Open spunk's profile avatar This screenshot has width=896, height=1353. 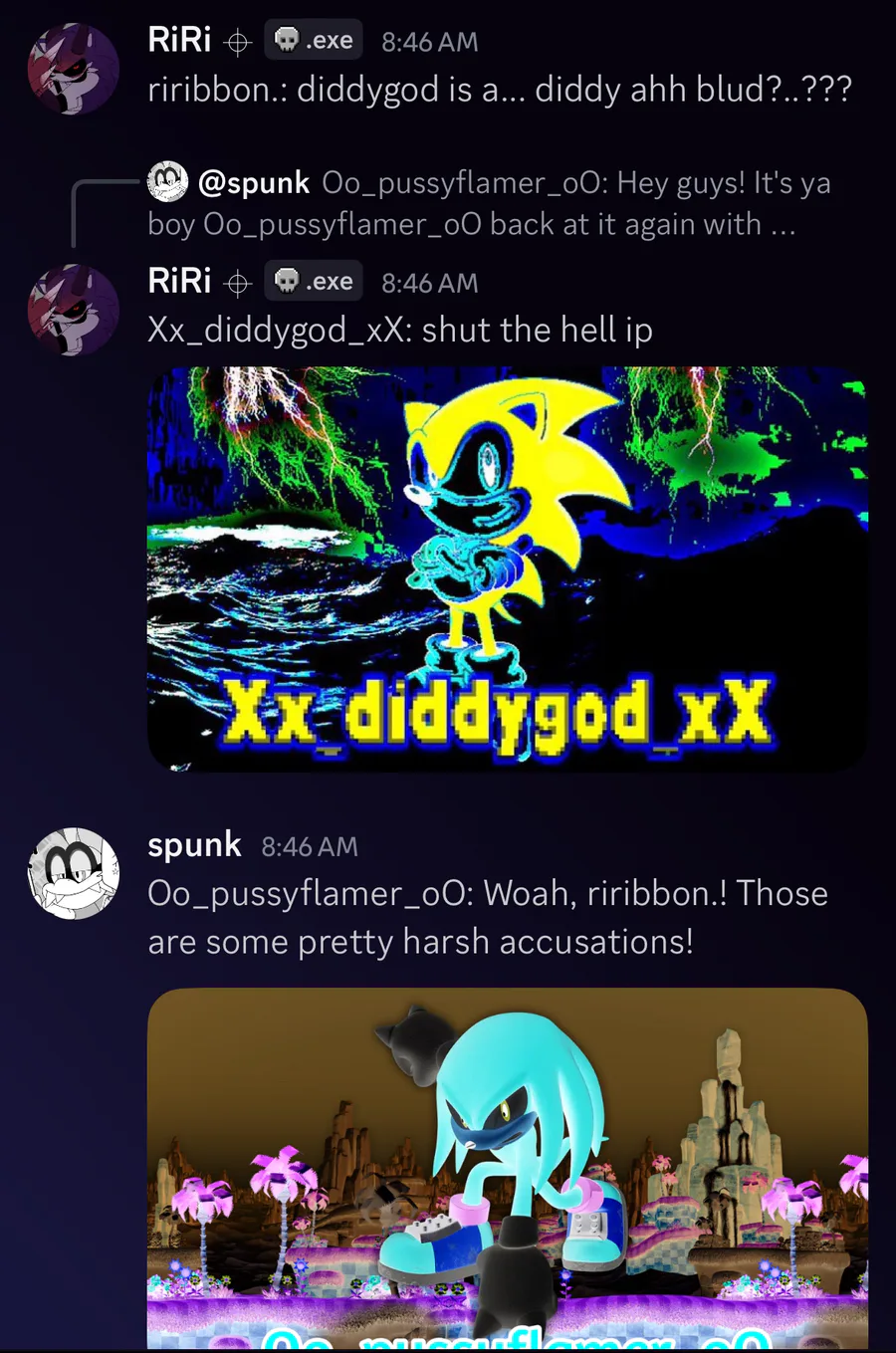click(x=73, y=873)
